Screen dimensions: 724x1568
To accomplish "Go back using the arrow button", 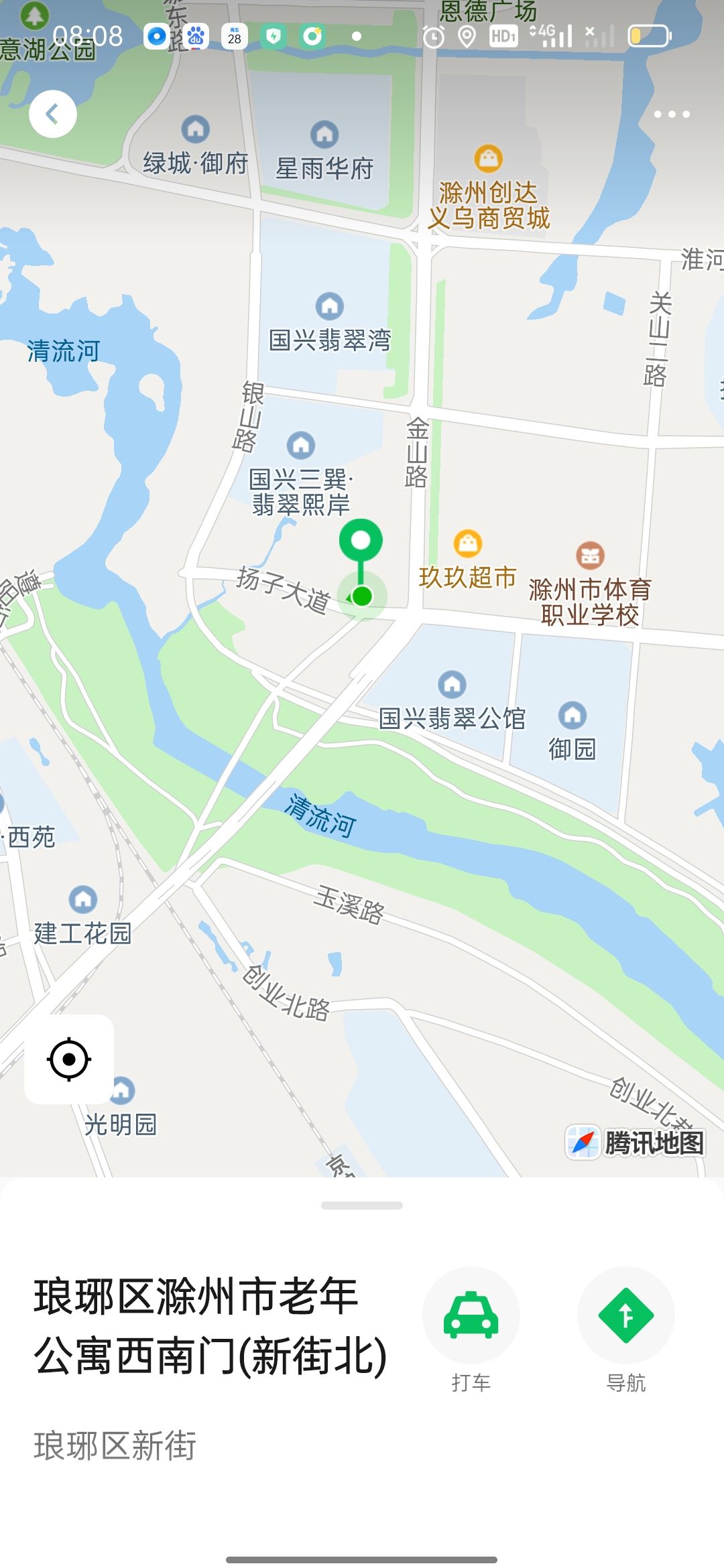I will [52, 114].
